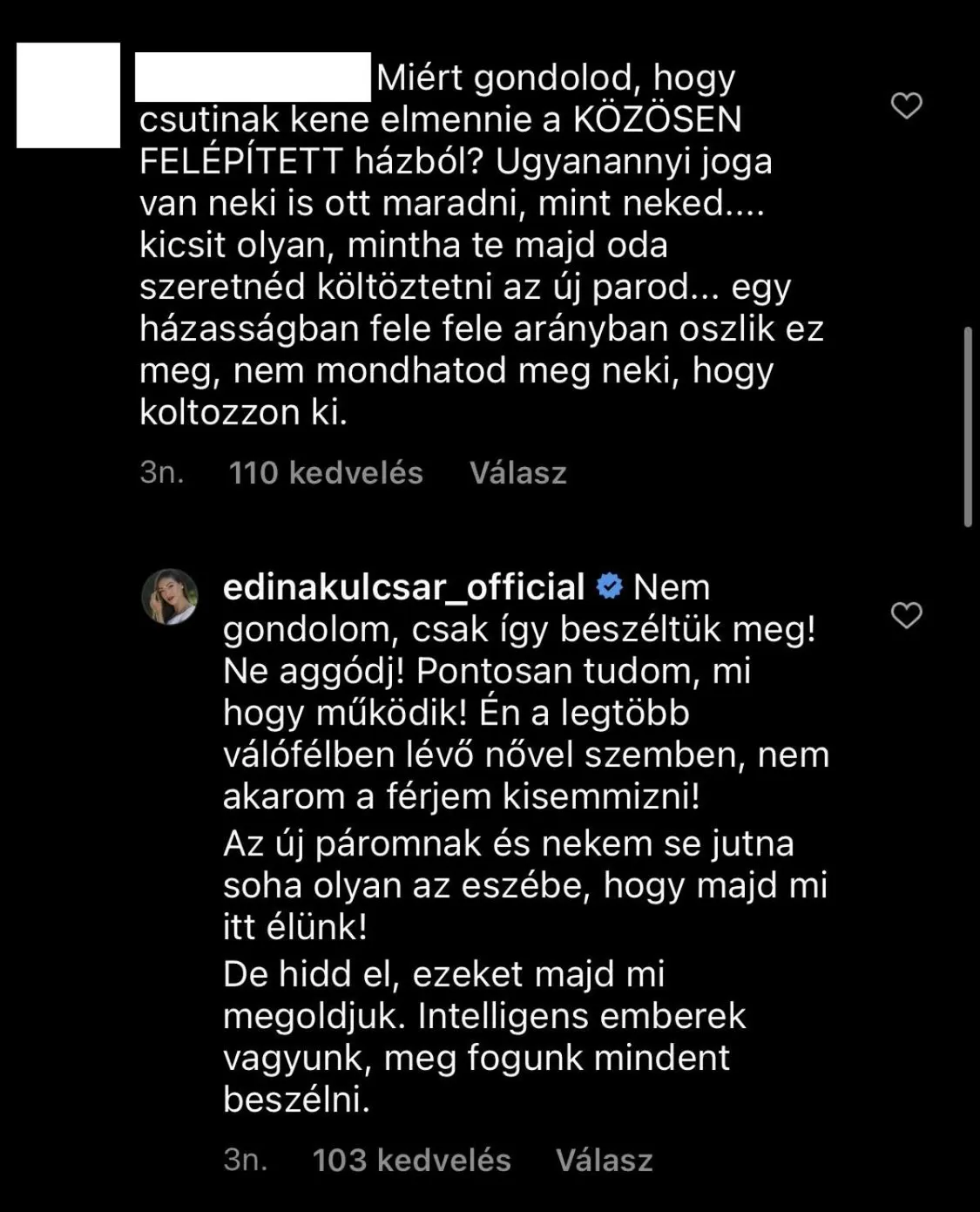The width and height of the screenshot is (980, 1212).
Task: Open edinakulcsar_official username link
Action: pyautogui.click(x=403, y=587)
